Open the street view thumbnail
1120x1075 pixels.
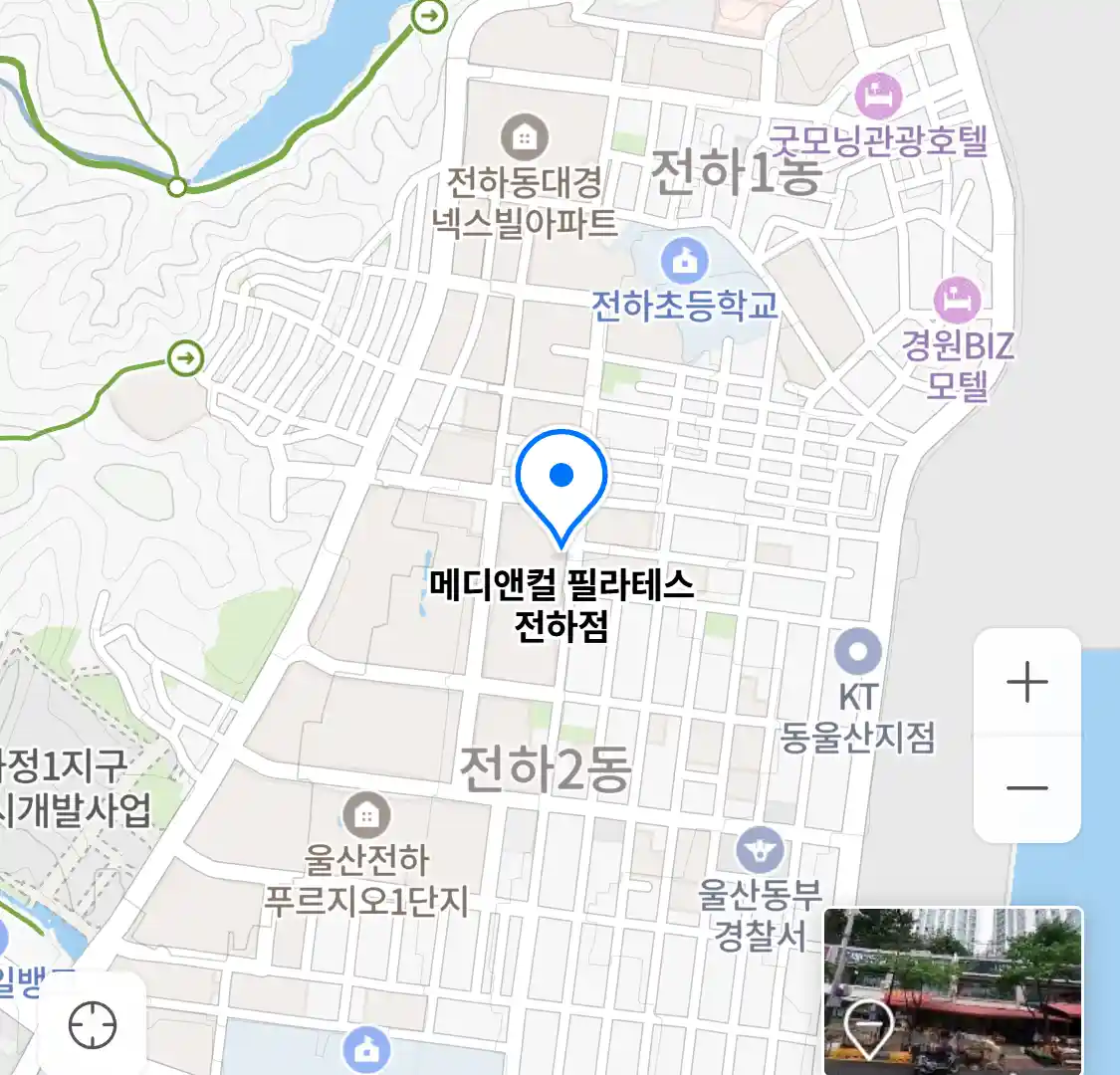pyautogui.click(x=953, y=989)
